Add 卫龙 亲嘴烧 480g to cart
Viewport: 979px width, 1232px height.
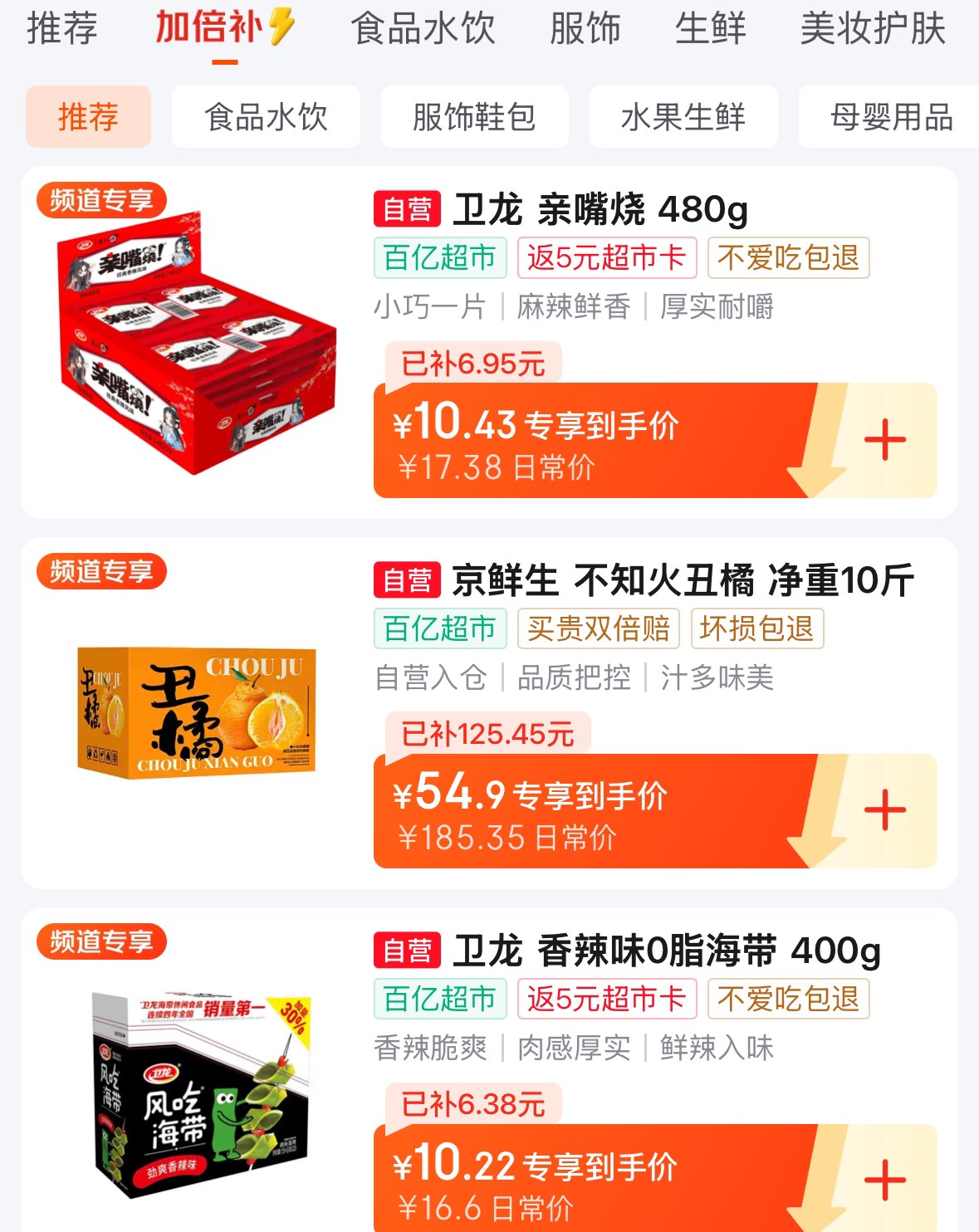coord(884,440)
